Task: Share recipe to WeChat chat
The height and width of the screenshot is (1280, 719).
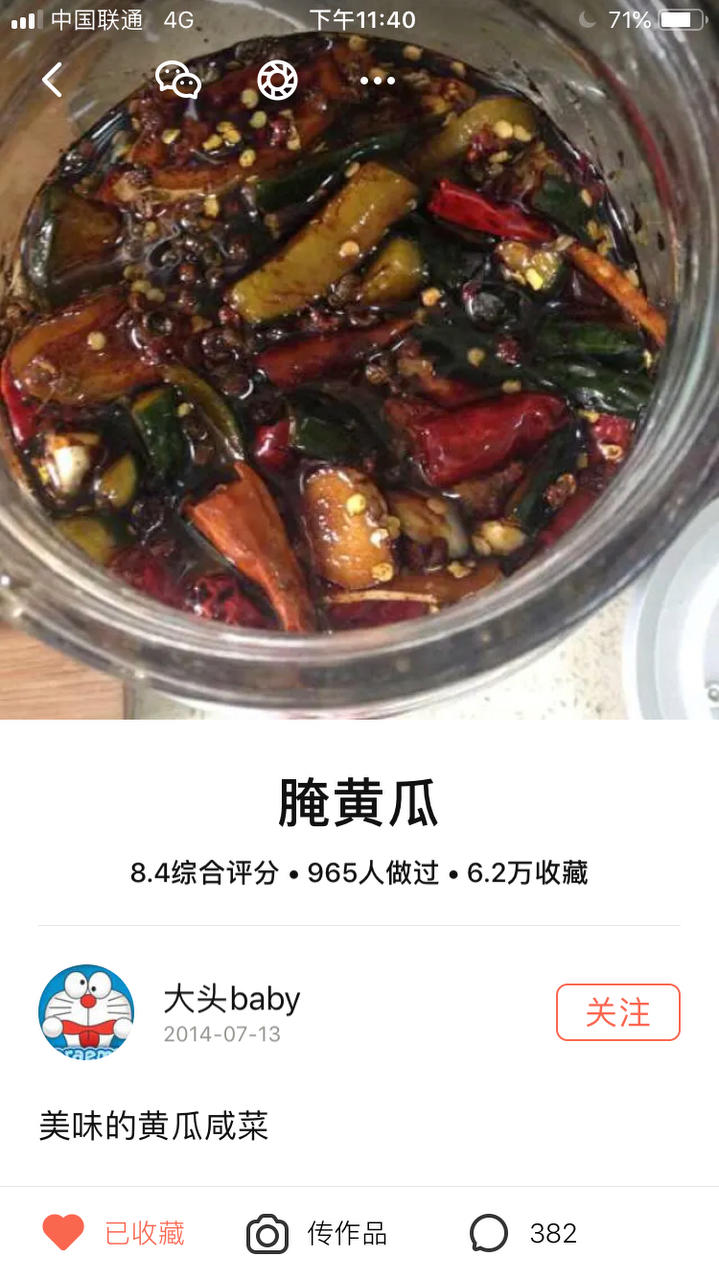Action: pyautogui.click(x=178, y=80)
